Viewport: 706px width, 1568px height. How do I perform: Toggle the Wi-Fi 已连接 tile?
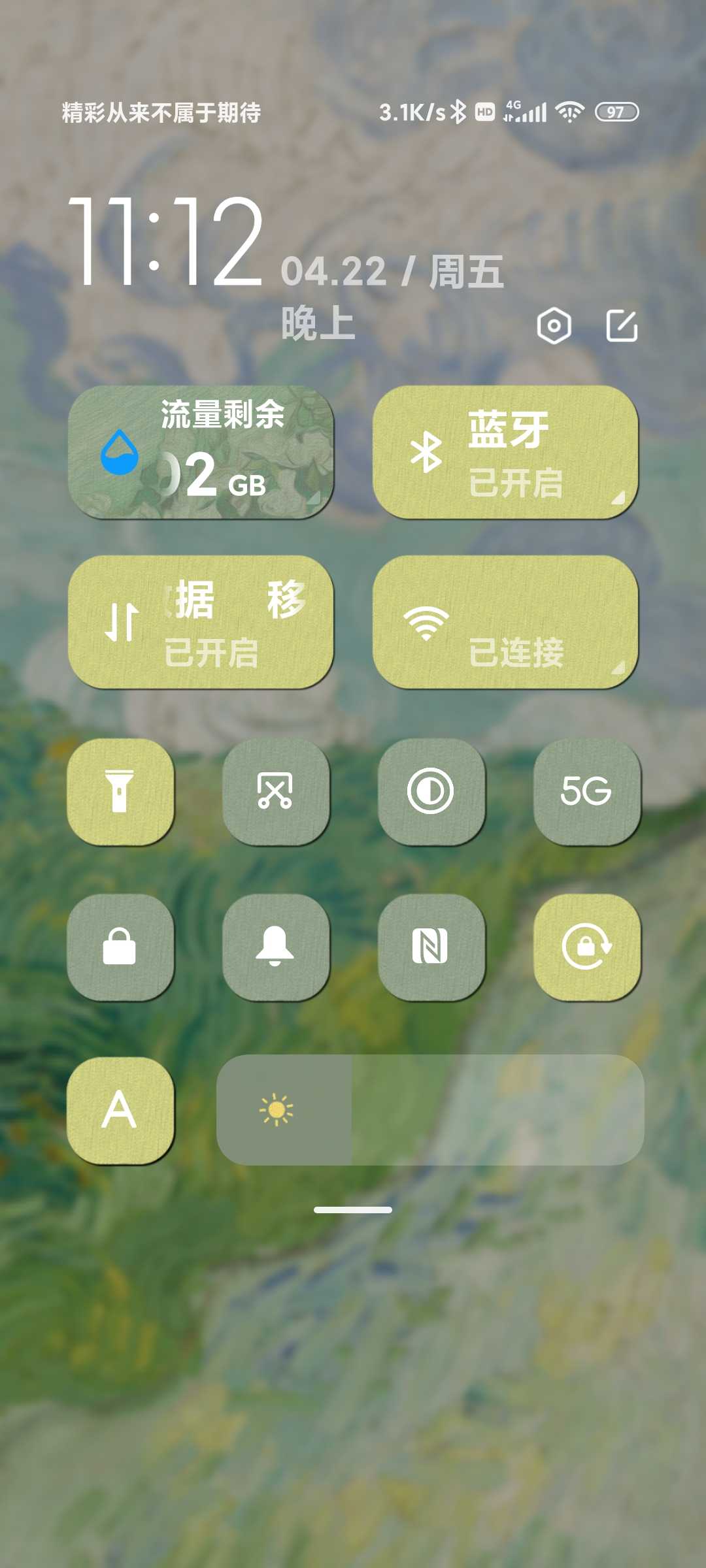[505, 622]
